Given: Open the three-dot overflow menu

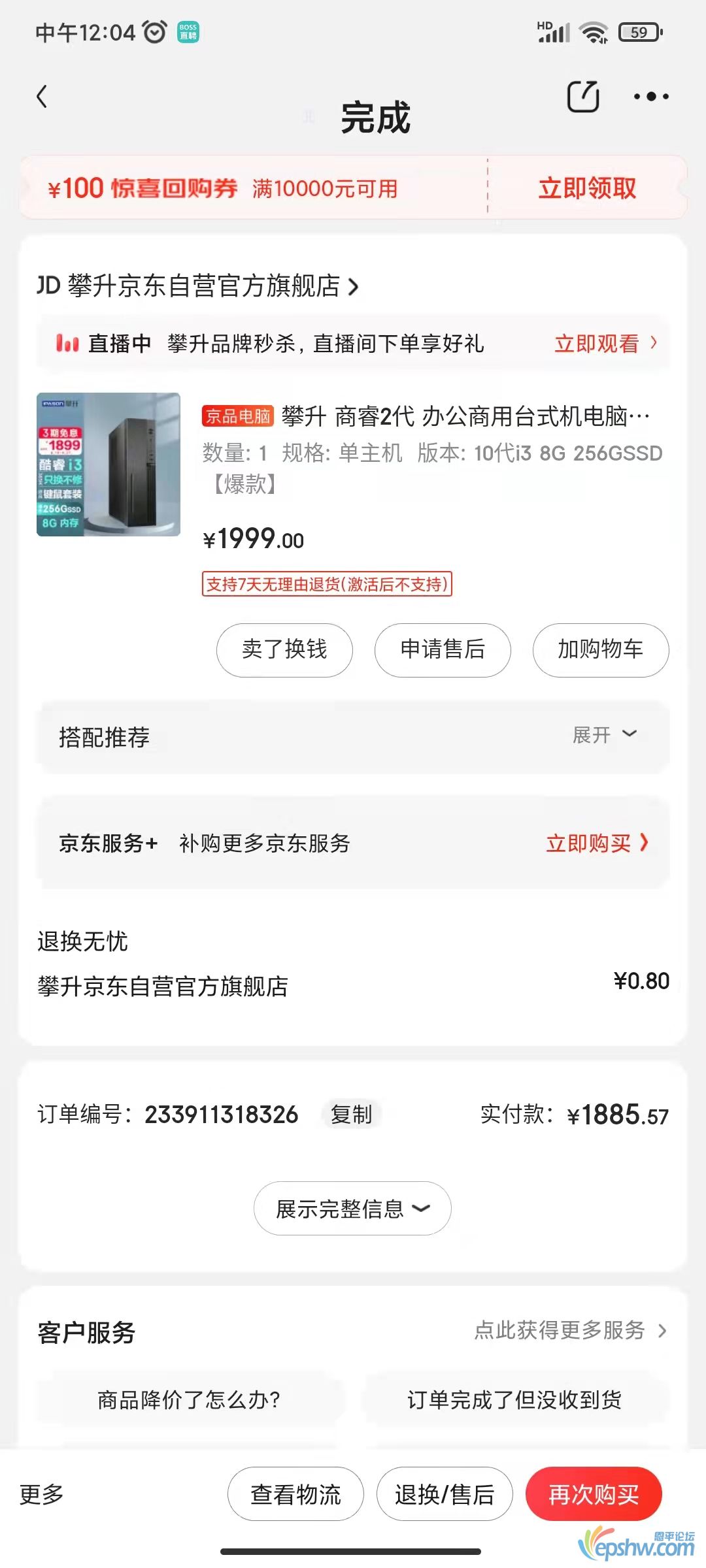Looking at the screenshot, I should 651,97.
